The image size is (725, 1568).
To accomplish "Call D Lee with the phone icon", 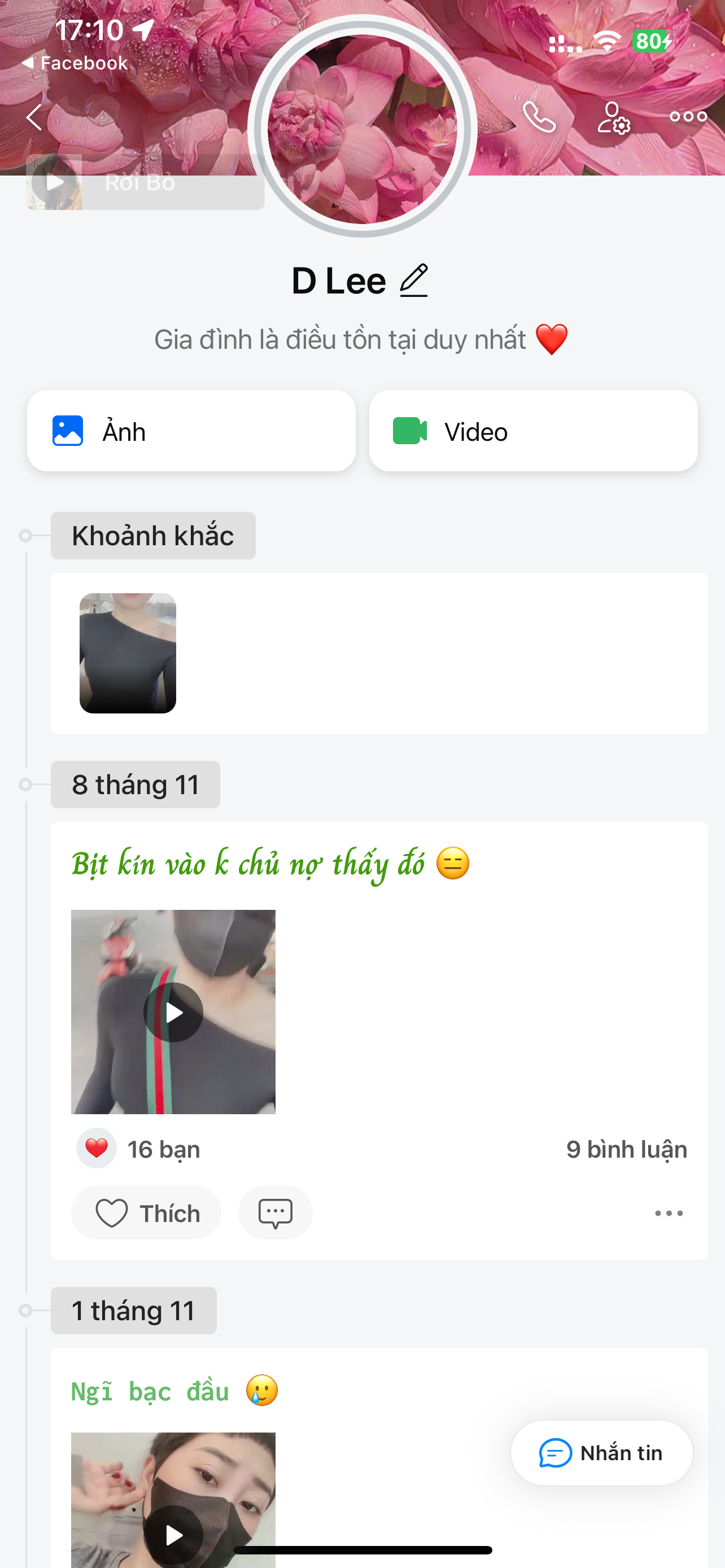I will tap(539, 117).
